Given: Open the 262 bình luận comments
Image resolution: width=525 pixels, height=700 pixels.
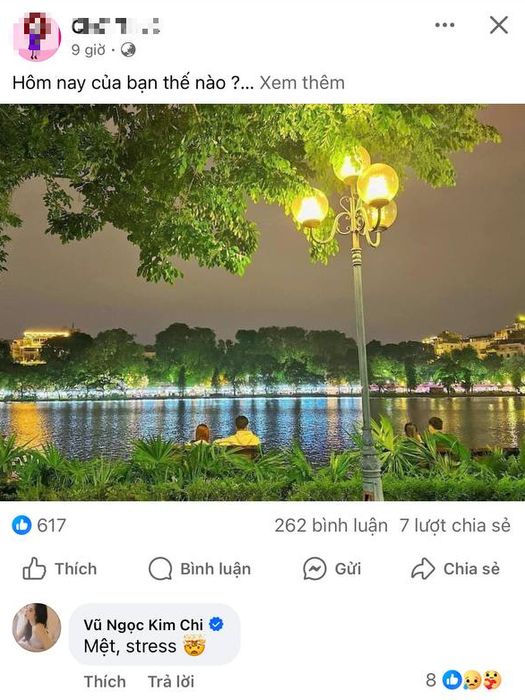Looking at the screenshot, I should click(331, 525).
